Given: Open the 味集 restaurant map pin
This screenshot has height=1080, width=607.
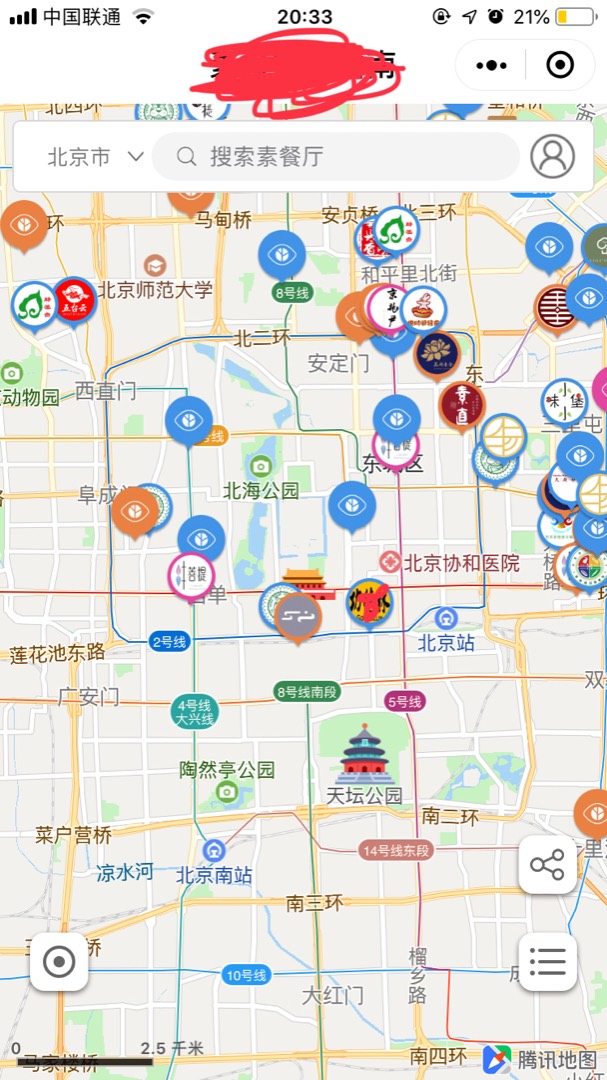Looking at the screenshot, I should (564, 401).
